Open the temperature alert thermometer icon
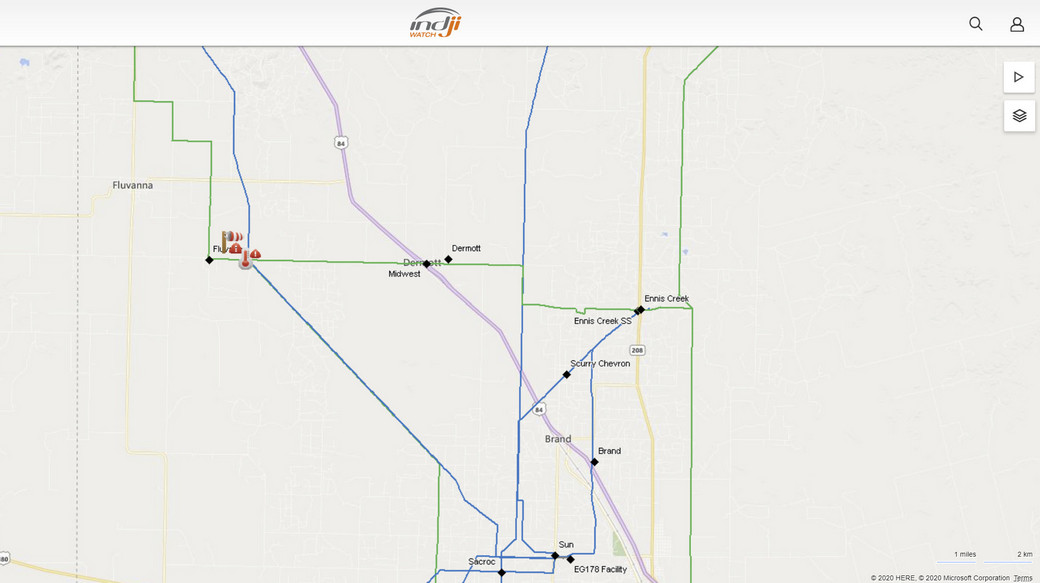This screenshot has width=1040, height=583. [246, 259]
